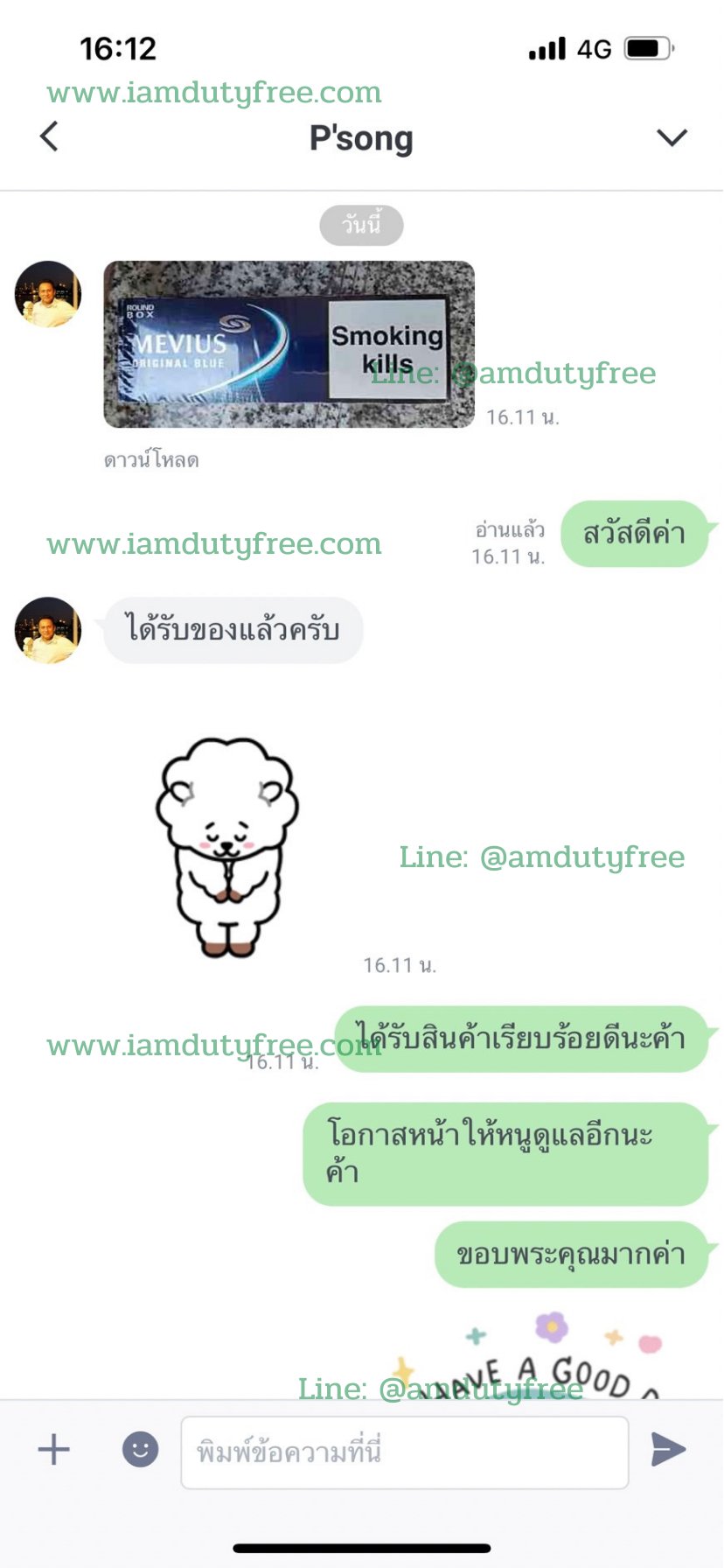
Task: Open the emoji sticker picker
Action: 140,1449
